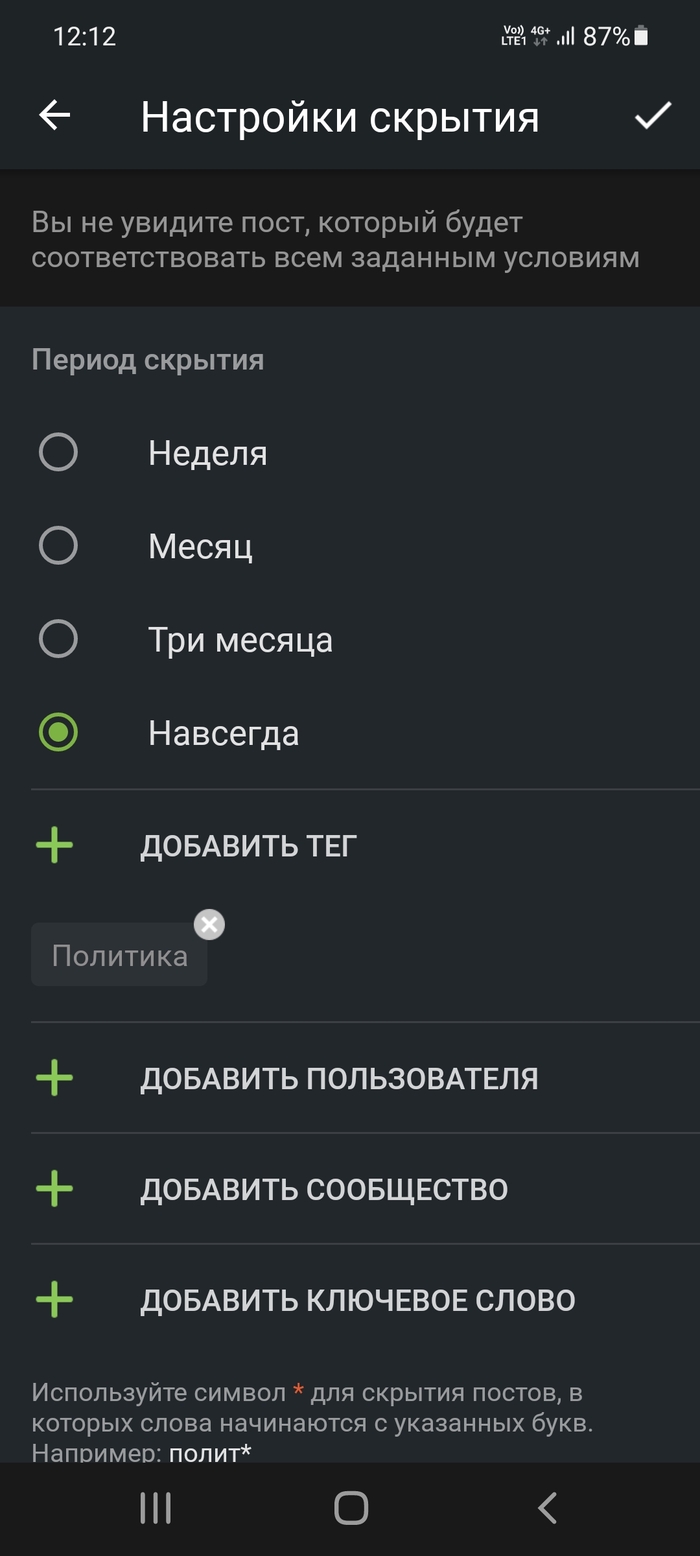Select the Навсегда radio button
Image resolution: width=700 pixels, height=1556 pixels.
pos(58,732)
